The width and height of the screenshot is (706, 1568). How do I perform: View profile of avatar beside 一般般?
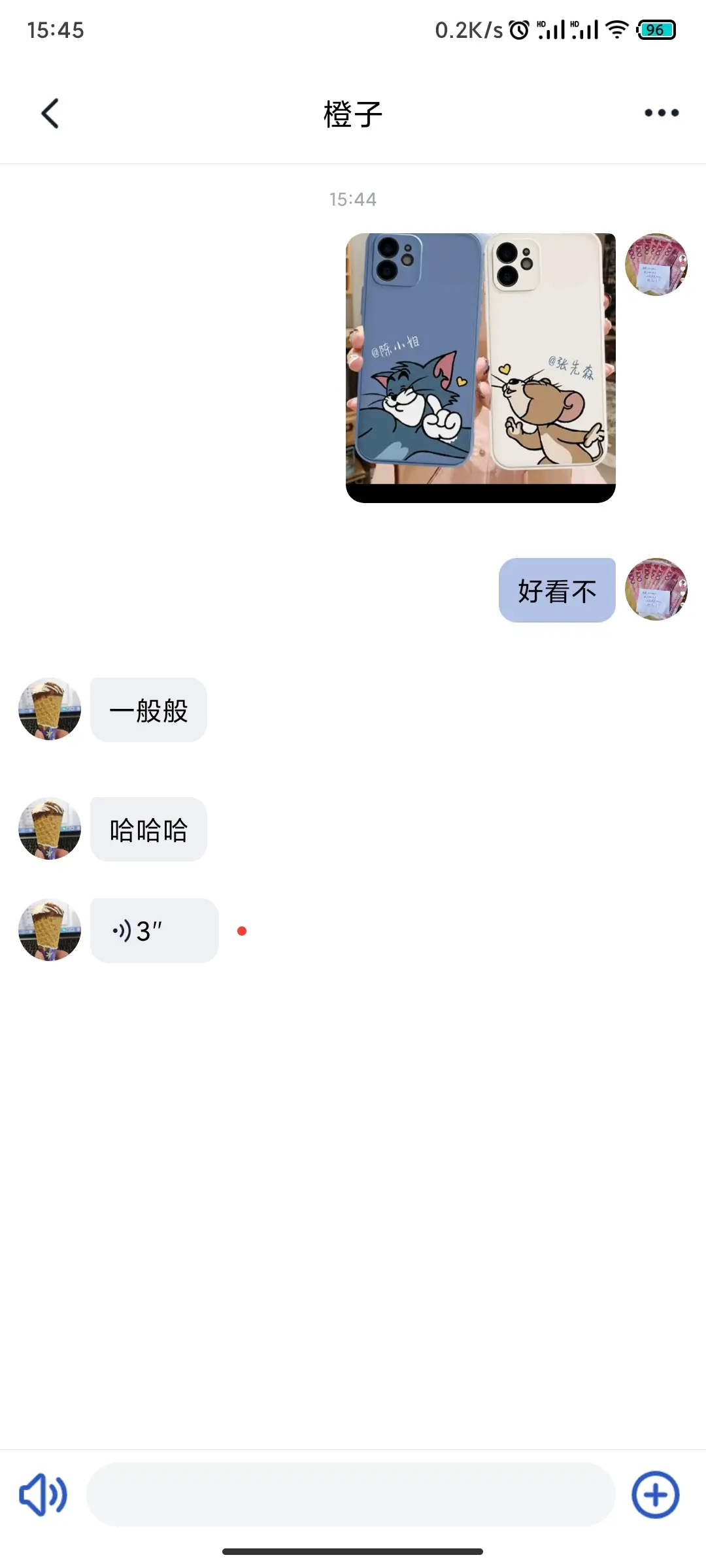pos(50,709)
